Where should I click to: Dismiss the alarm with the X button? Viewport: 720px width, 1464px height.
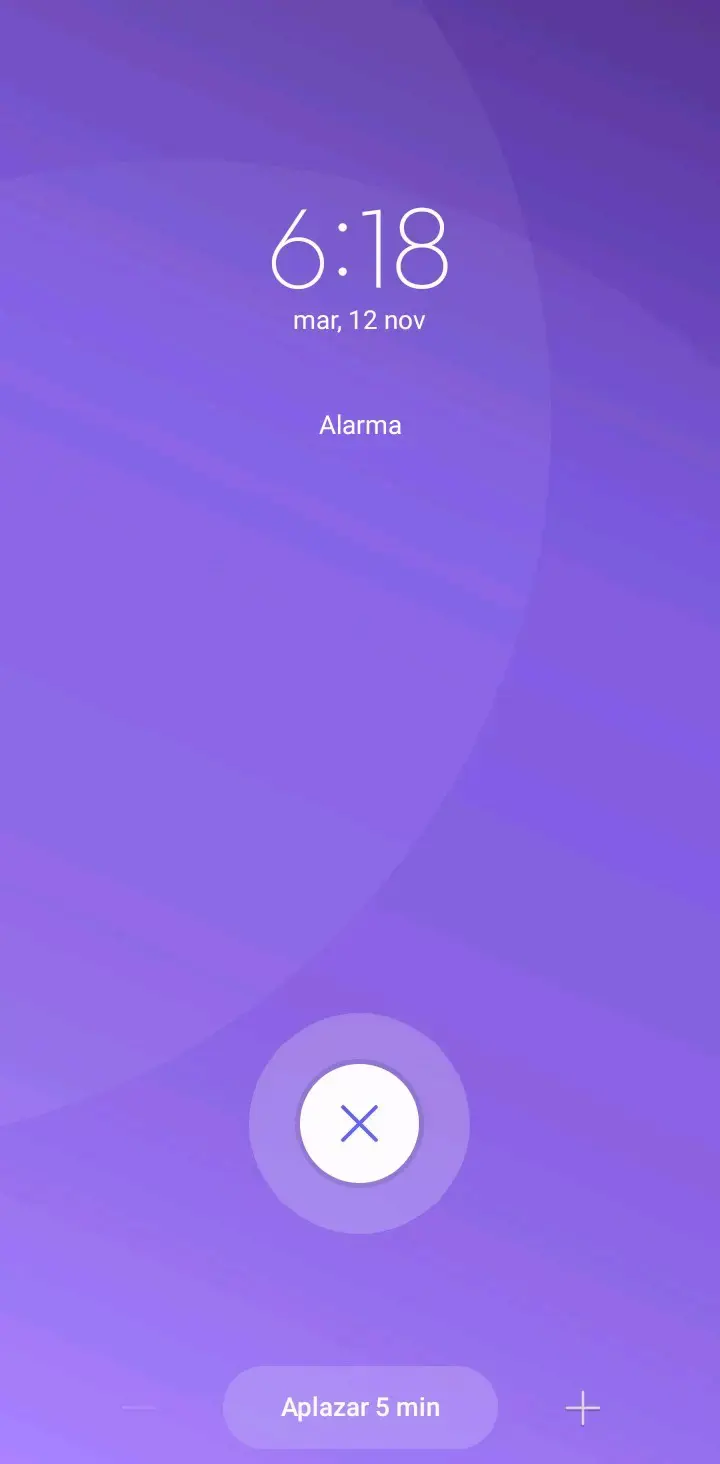359,1123
